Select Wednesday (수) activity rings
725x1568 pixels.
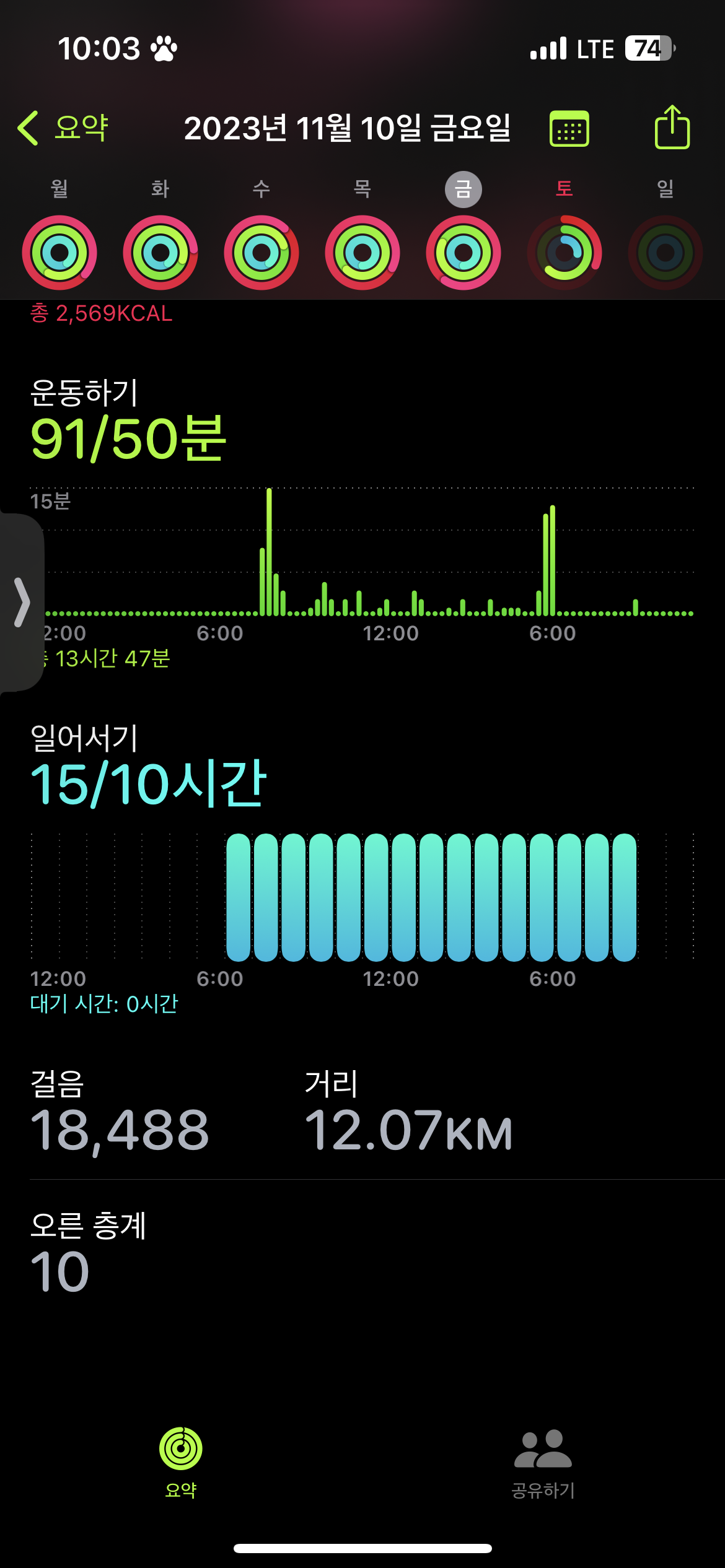click(x=261, y=252)
